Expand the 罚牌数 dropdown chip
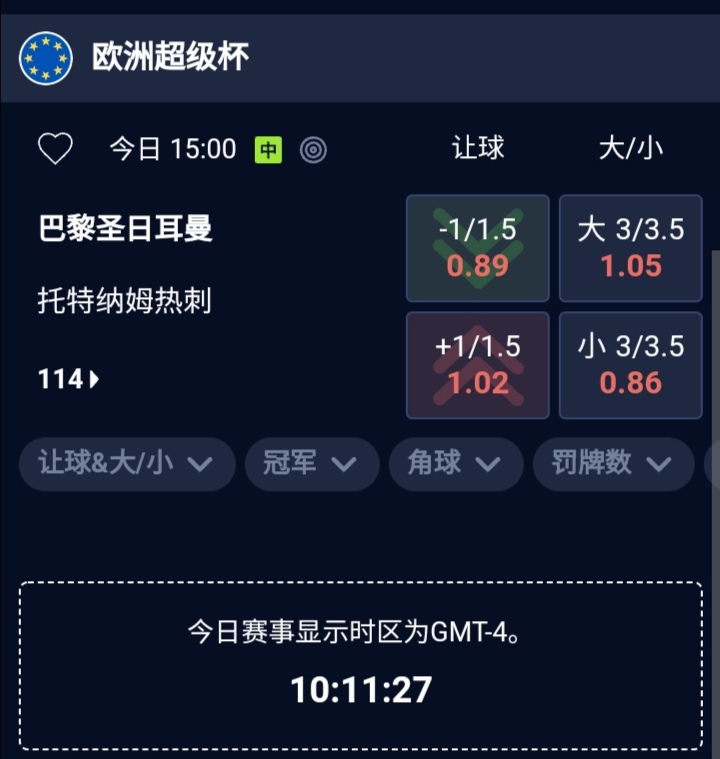720x759 pixels. pyautogui.click(x=613, y=463)
